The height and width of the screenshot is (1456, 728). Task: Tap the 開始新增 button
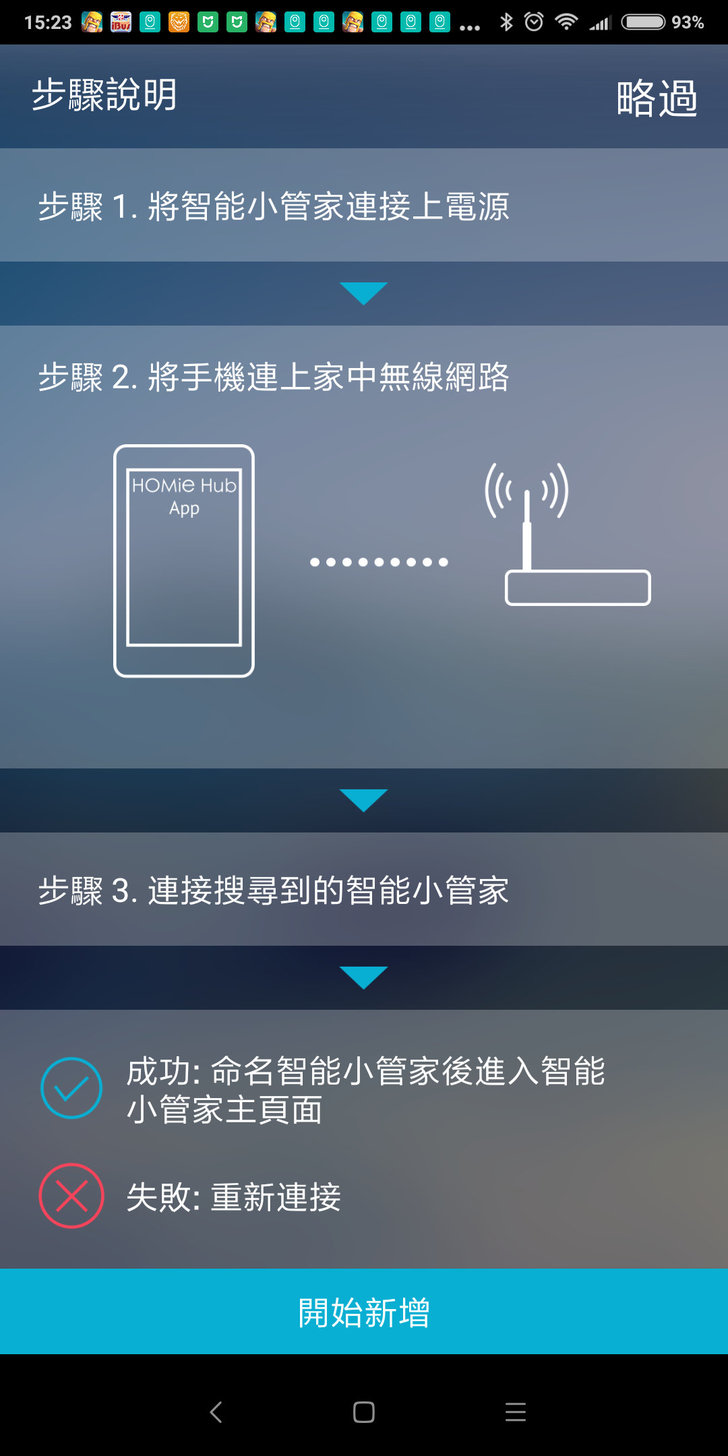click(364, 1311)
